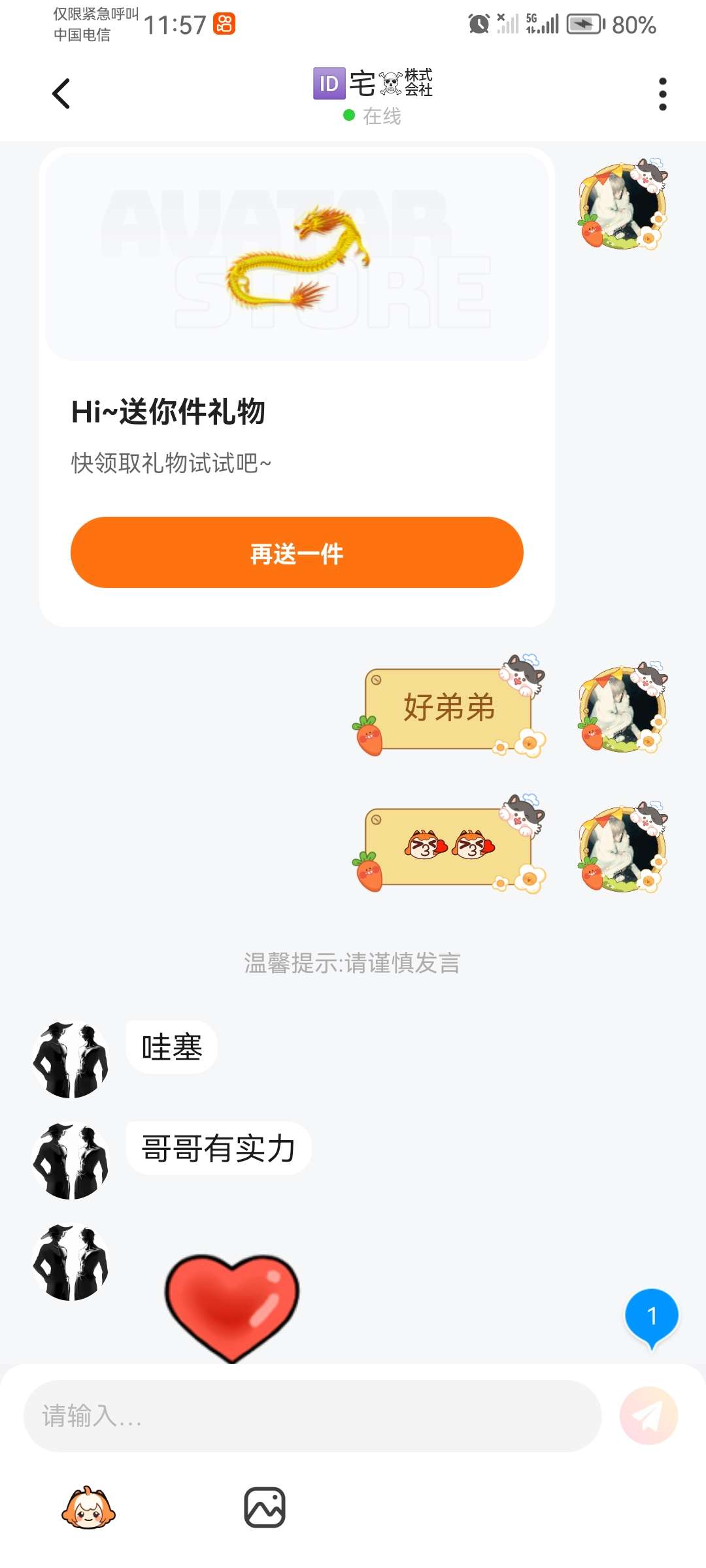Open the chat title 宅株式会社 profile
706x1568 pixels.
tap(373, 85)
